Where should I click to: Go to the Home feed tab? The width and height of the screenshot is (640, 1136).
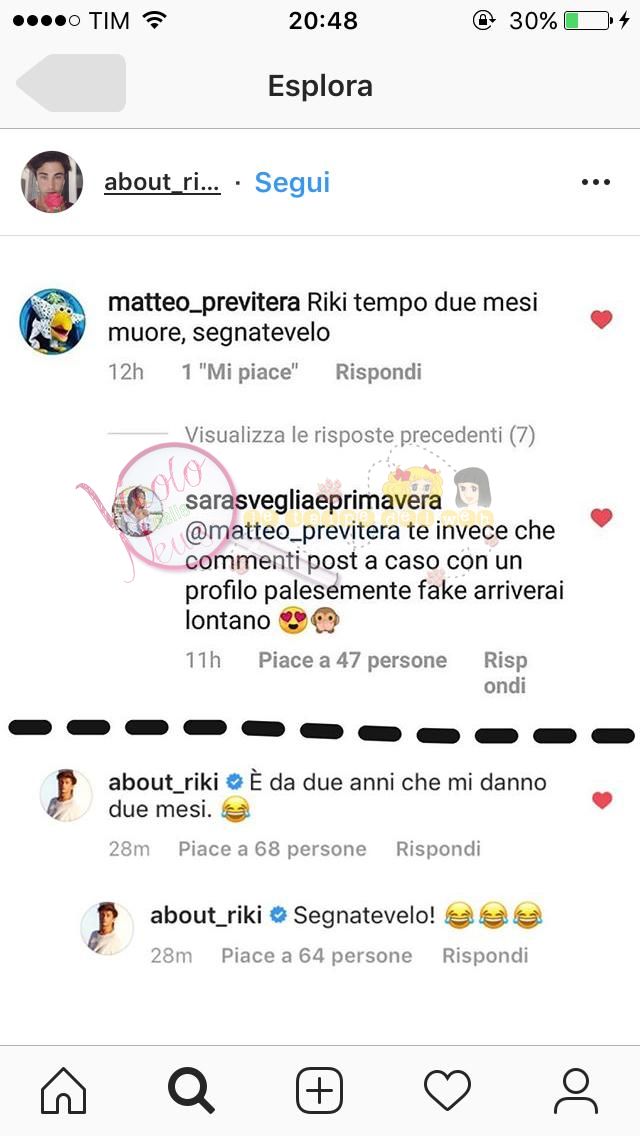[x=63, y=1090]
